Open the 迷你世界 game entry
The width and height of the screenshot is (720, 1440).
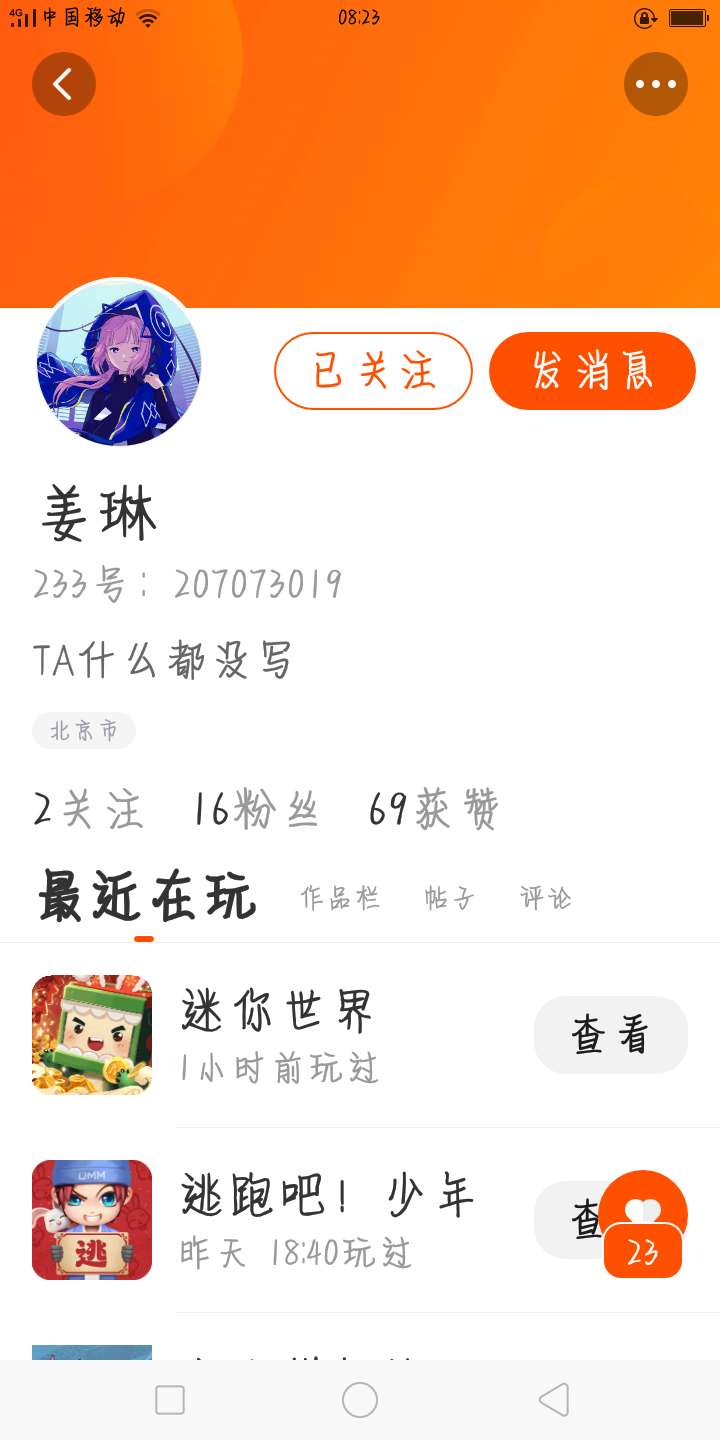coord(280,1035)
